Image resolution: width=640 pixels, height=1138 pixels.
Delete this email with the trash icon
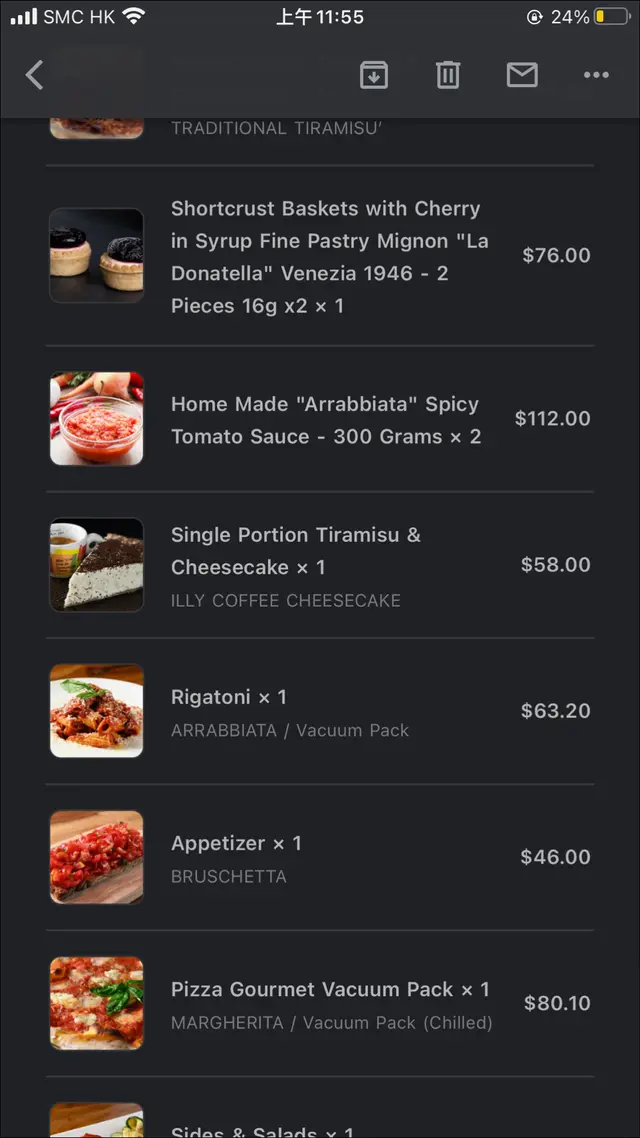coord(448,75)
